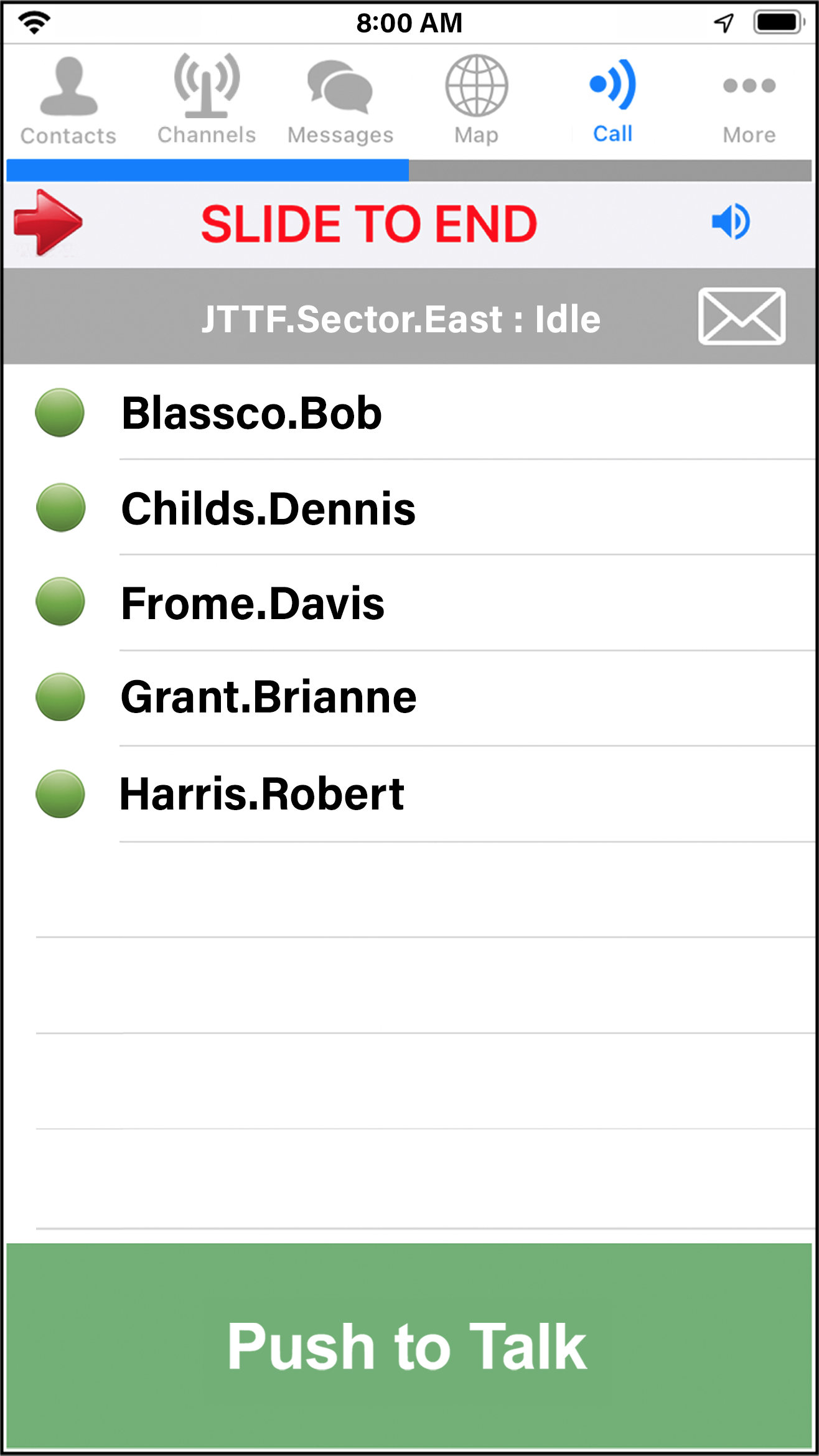Viewport: 819px width, 1456px height.
Task: Tap the red arrow to end call
Action: tap(48, 222)
